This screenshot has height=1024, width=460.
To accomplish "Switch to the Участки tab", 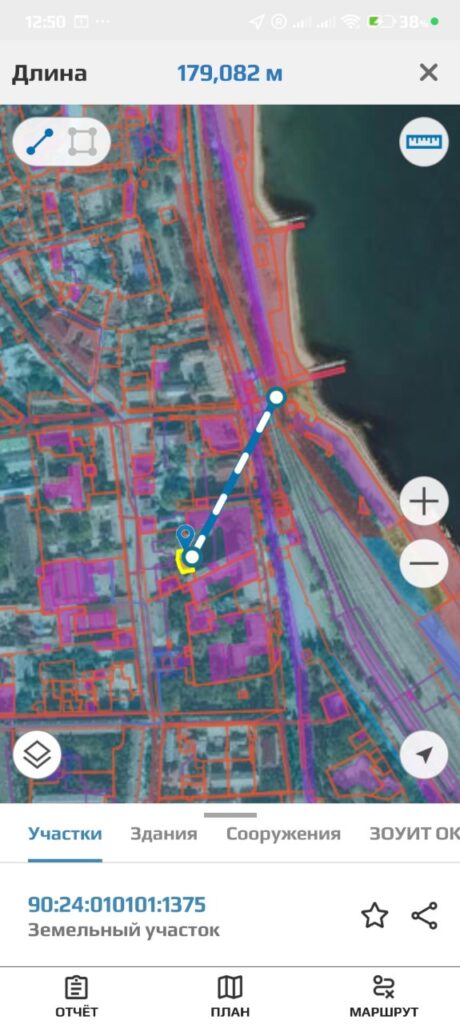I will click(x=65, y=834).
